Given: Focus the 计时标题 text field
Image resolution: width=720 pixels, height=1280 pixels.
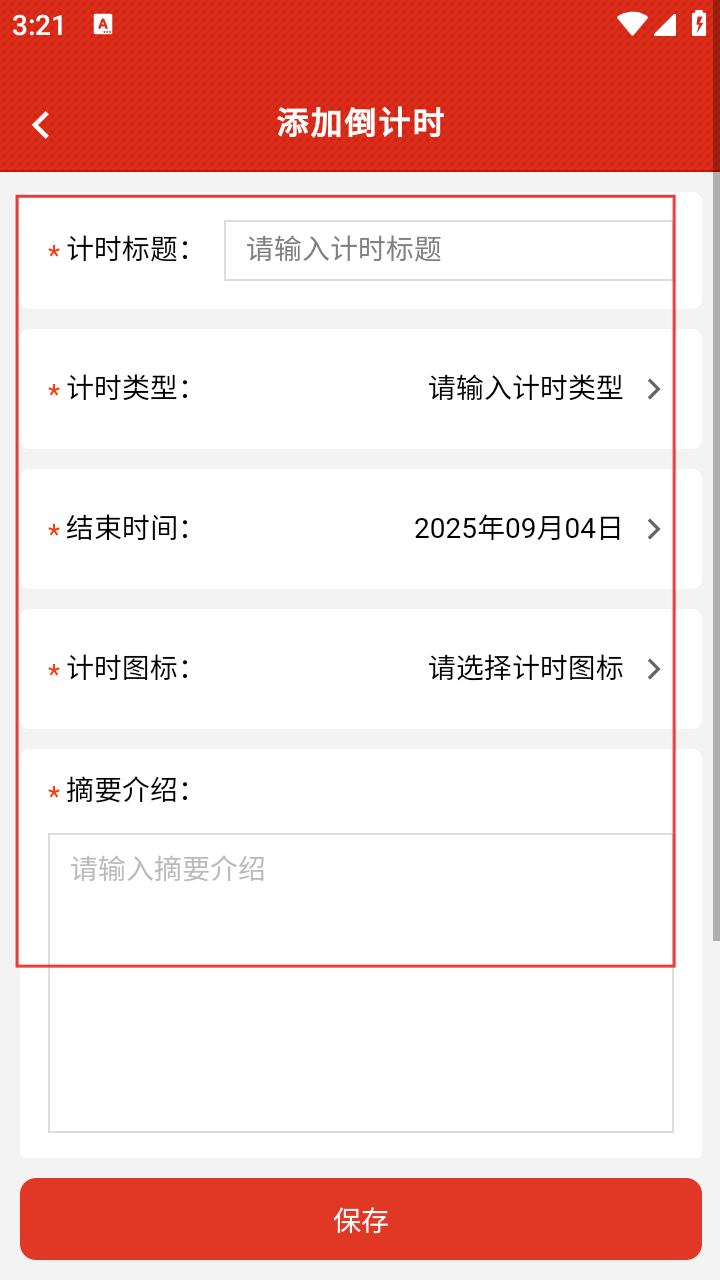Looking at the screenshot, I should 448,250.
